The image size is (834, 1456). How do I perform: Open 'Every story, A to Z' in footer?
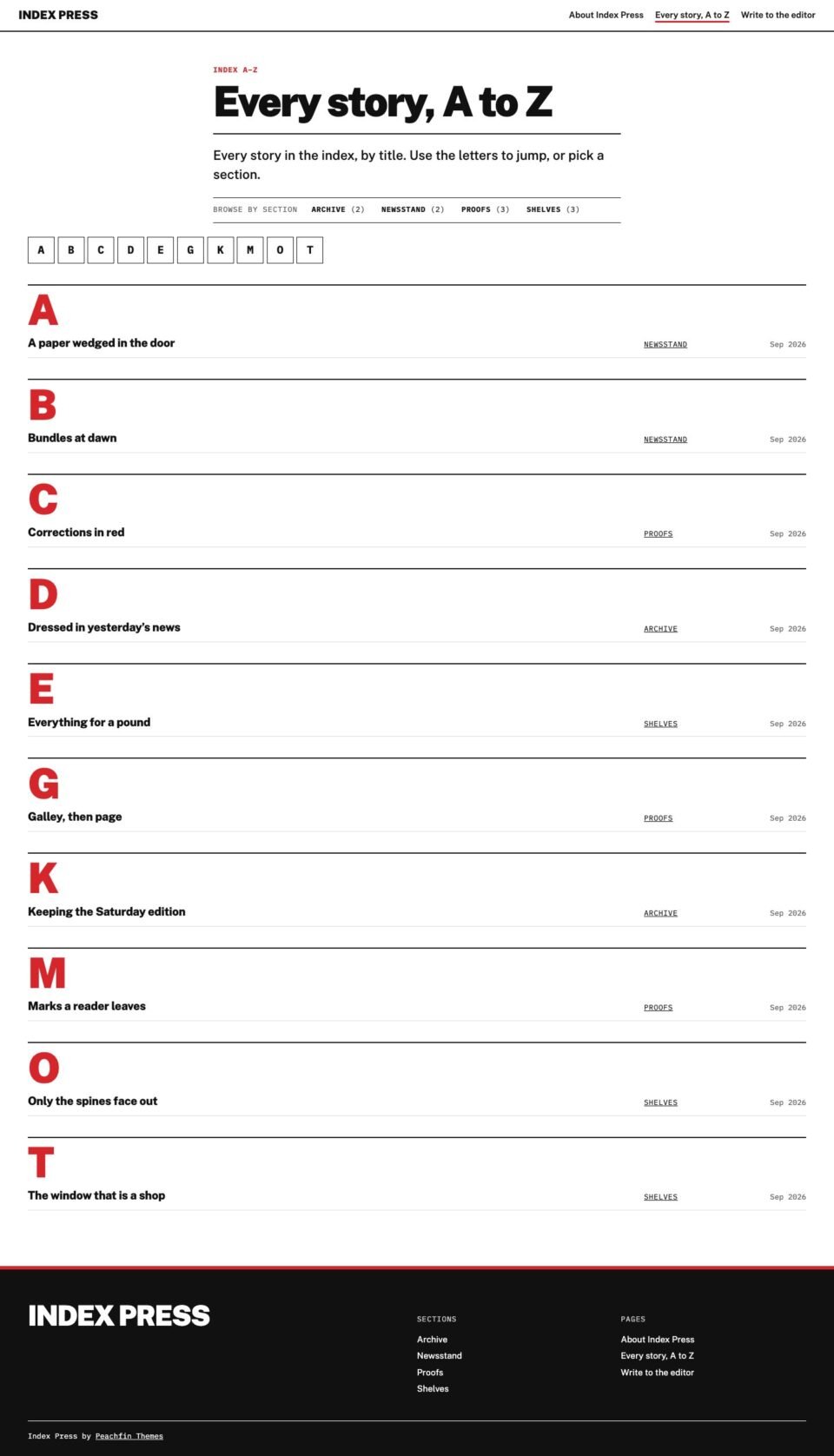coord(657,1355)
